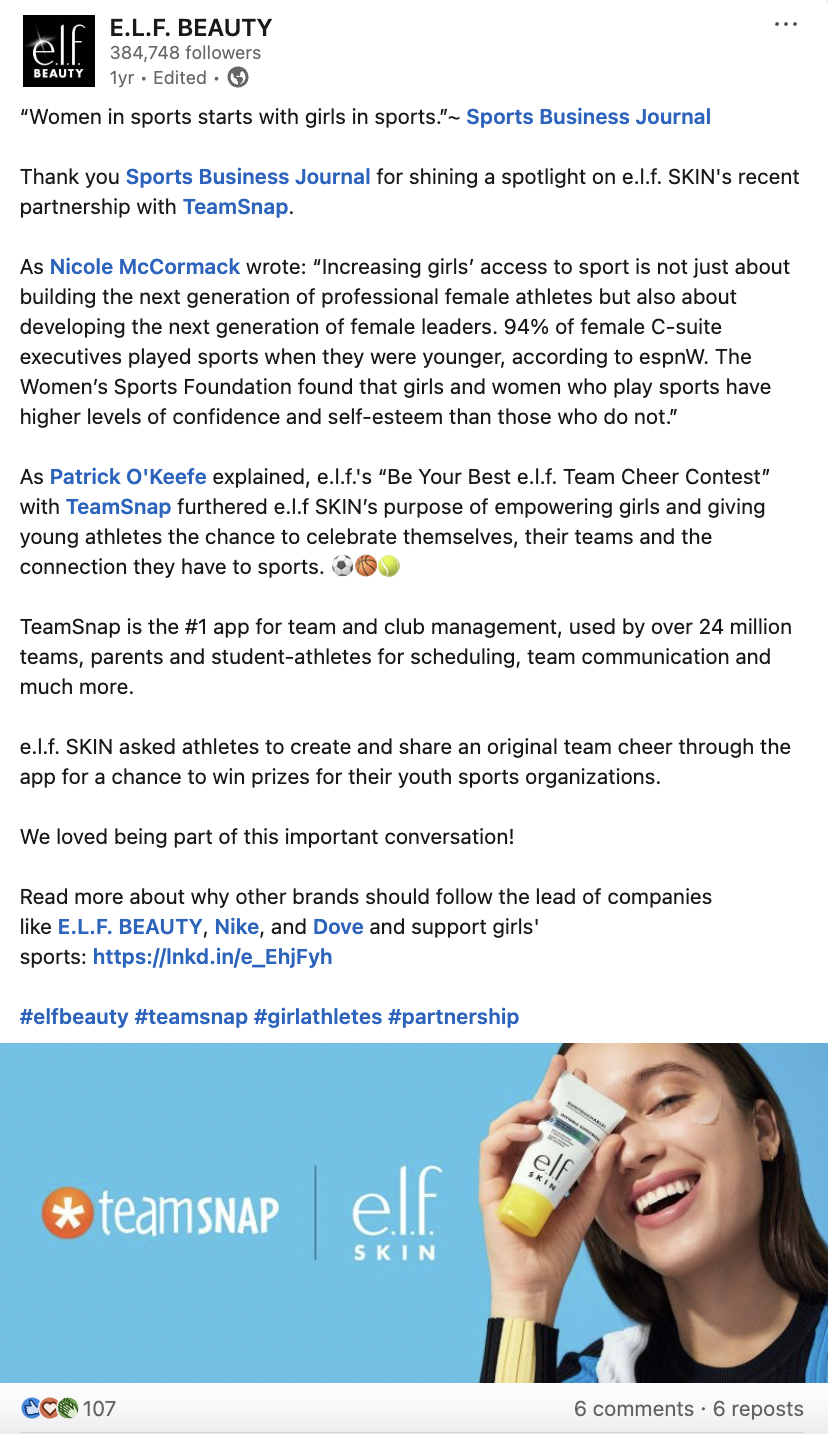Tap the e.l.f. Beauty profile logo
The width and height of the screenshot is (828, 1434).
58,50
